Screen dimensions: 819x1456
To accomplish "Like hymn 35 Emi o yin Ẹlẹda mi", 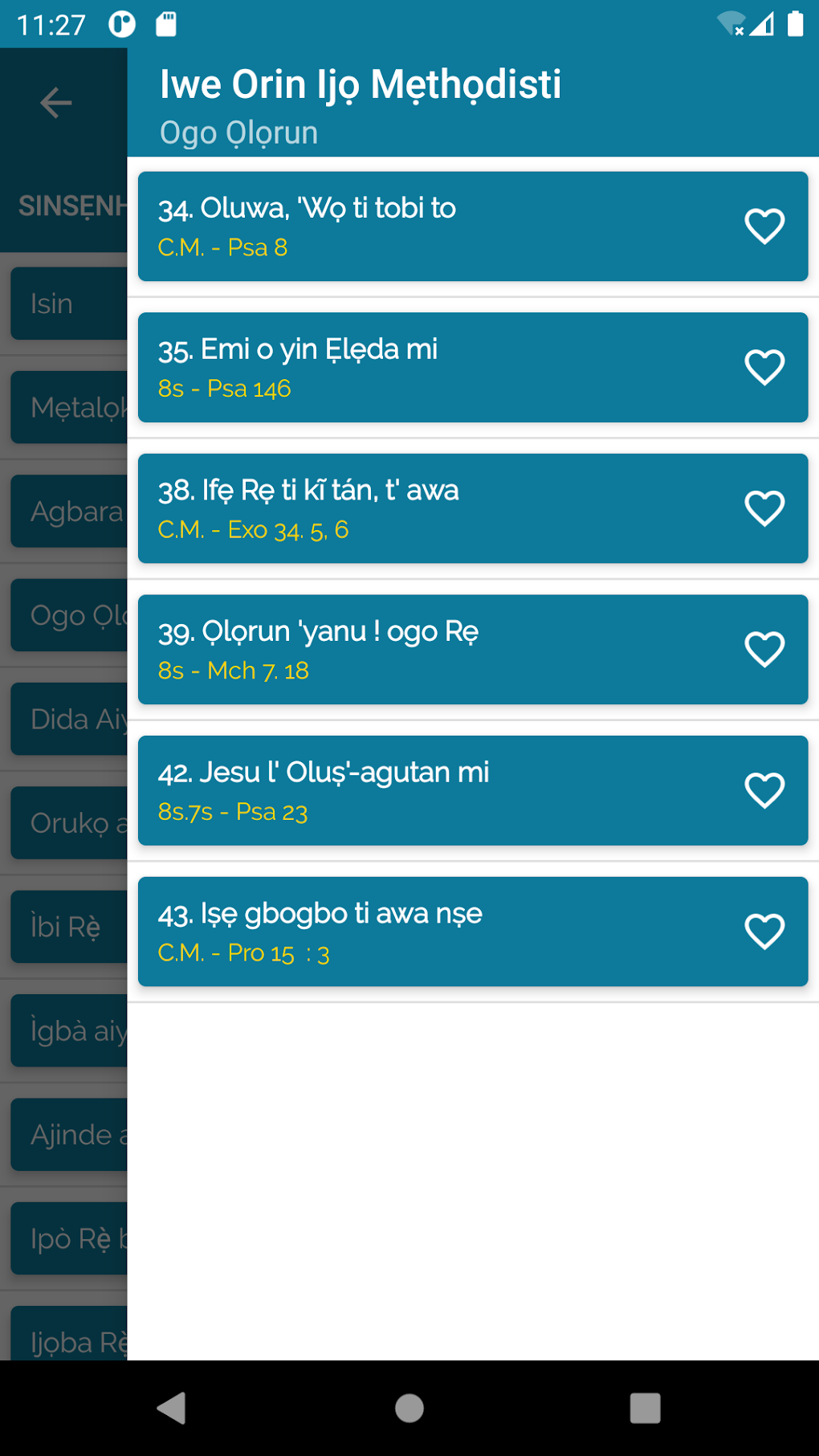I will (764, 368).
